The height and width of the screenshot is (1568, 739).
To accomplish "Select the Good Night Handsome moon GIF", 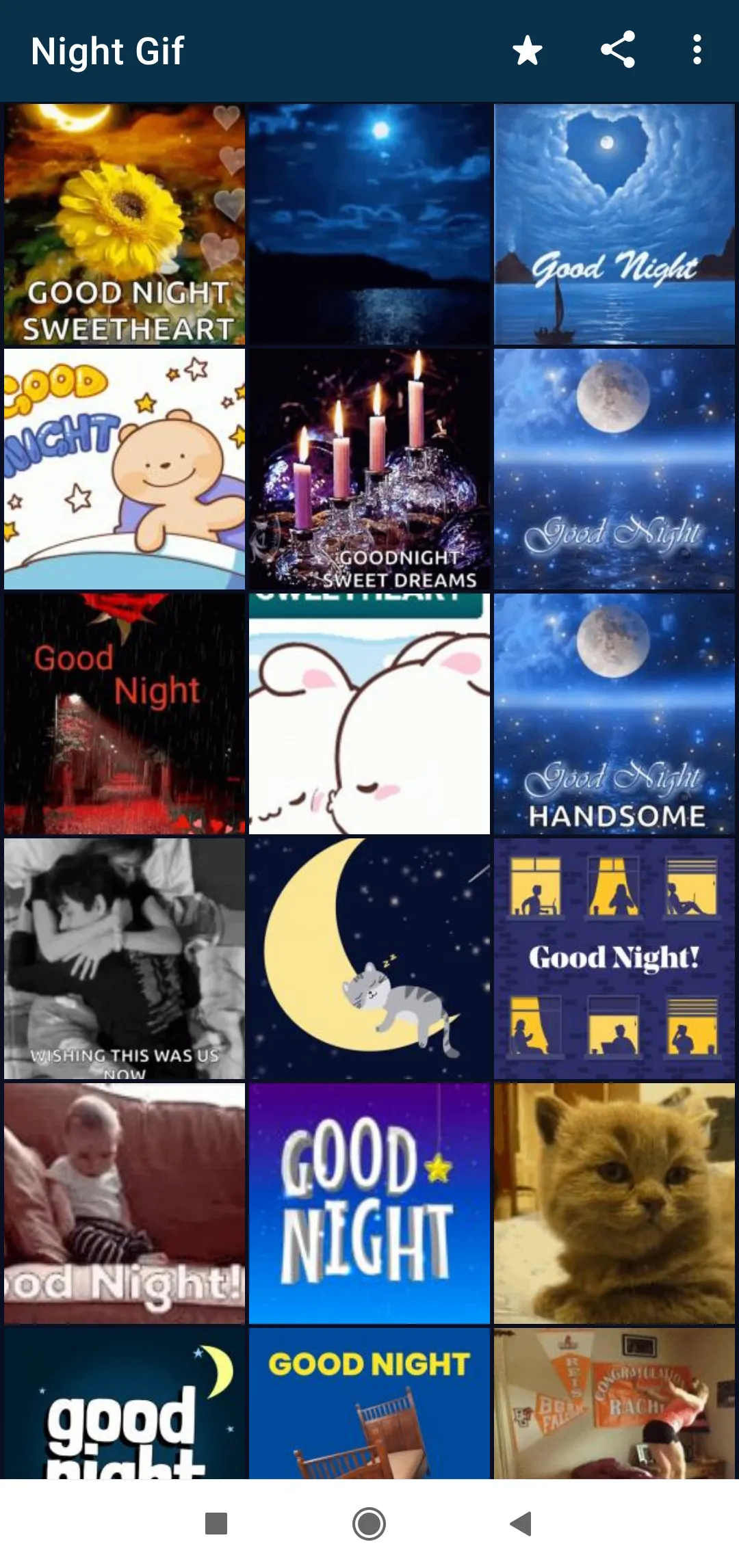I will click(614, 714).
